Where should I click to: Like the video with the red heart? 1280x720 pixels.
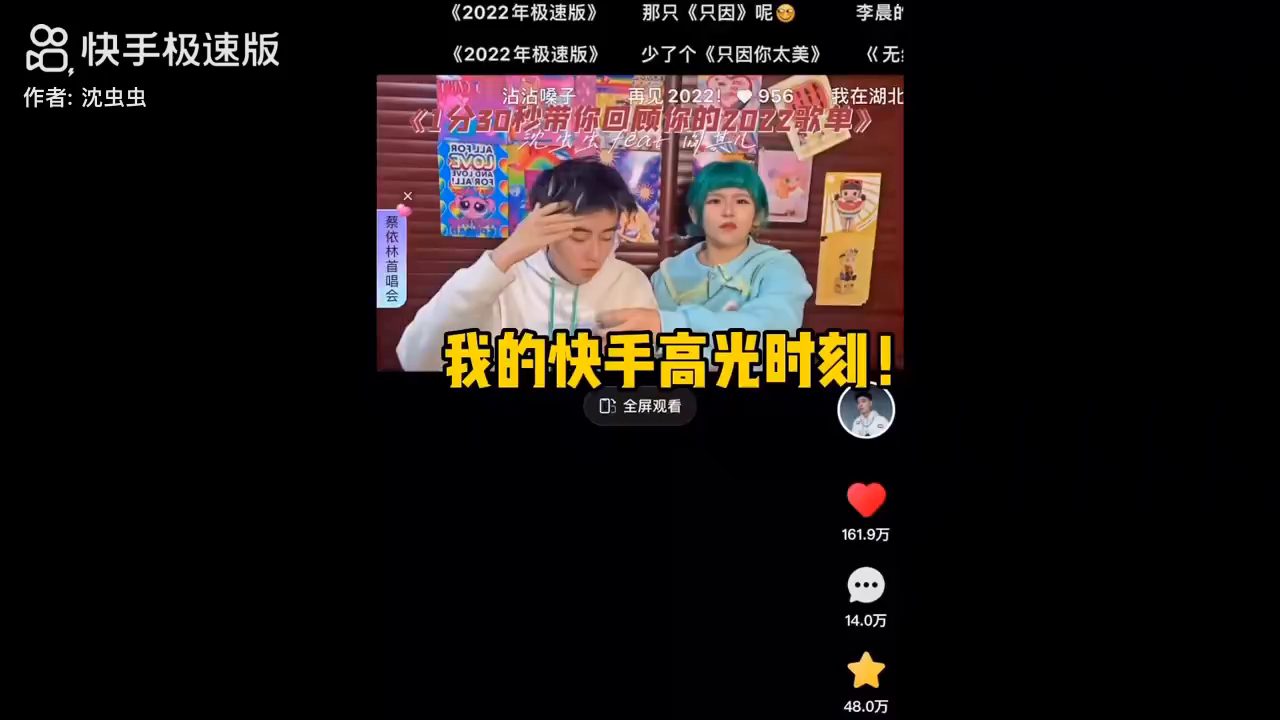point(866,500)
